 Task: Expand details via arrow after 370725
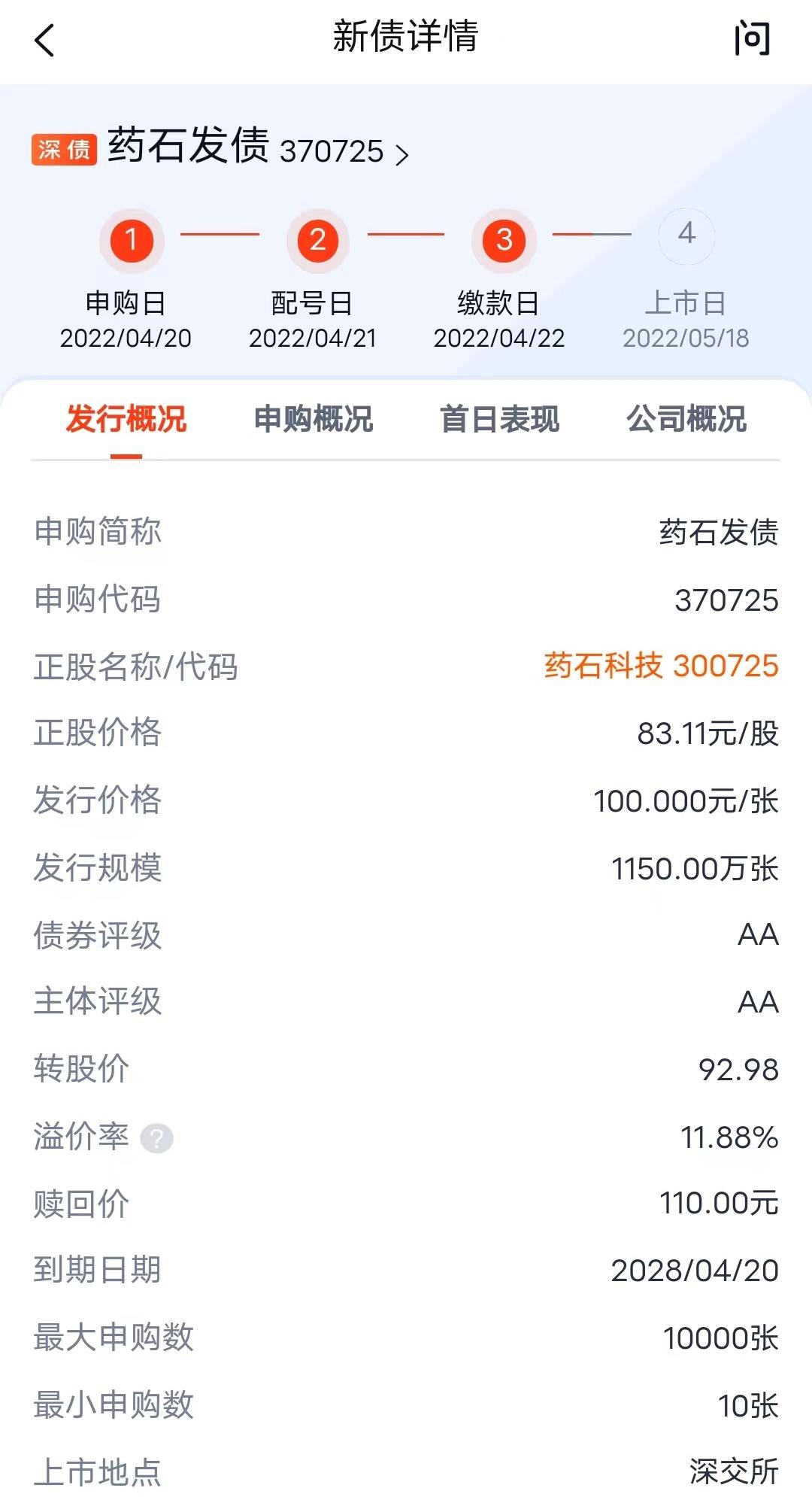click(x=403, y=153)
